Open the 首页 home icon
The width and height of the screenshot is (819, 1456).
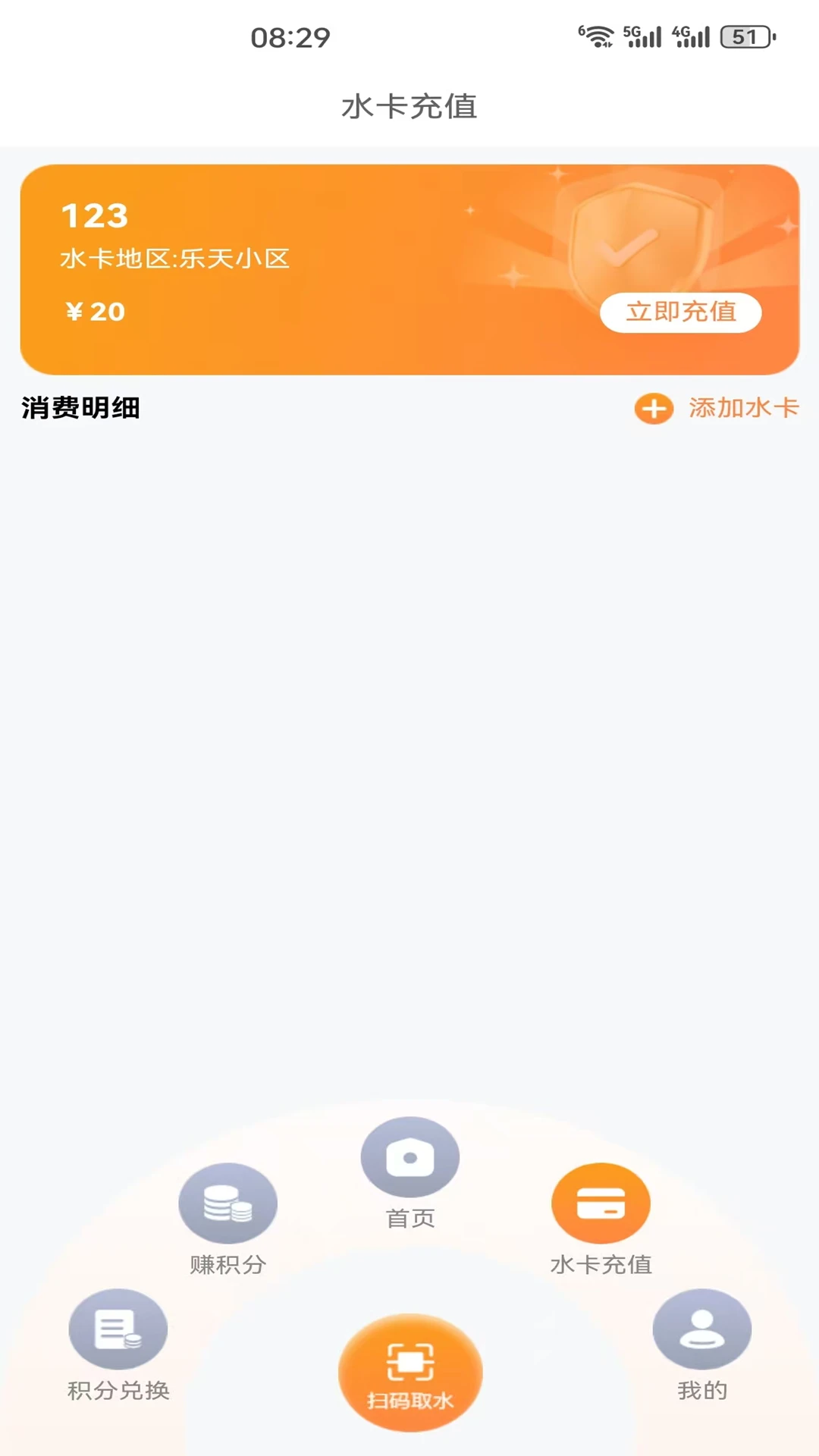pyautogui.click(x=409, y=1158)
